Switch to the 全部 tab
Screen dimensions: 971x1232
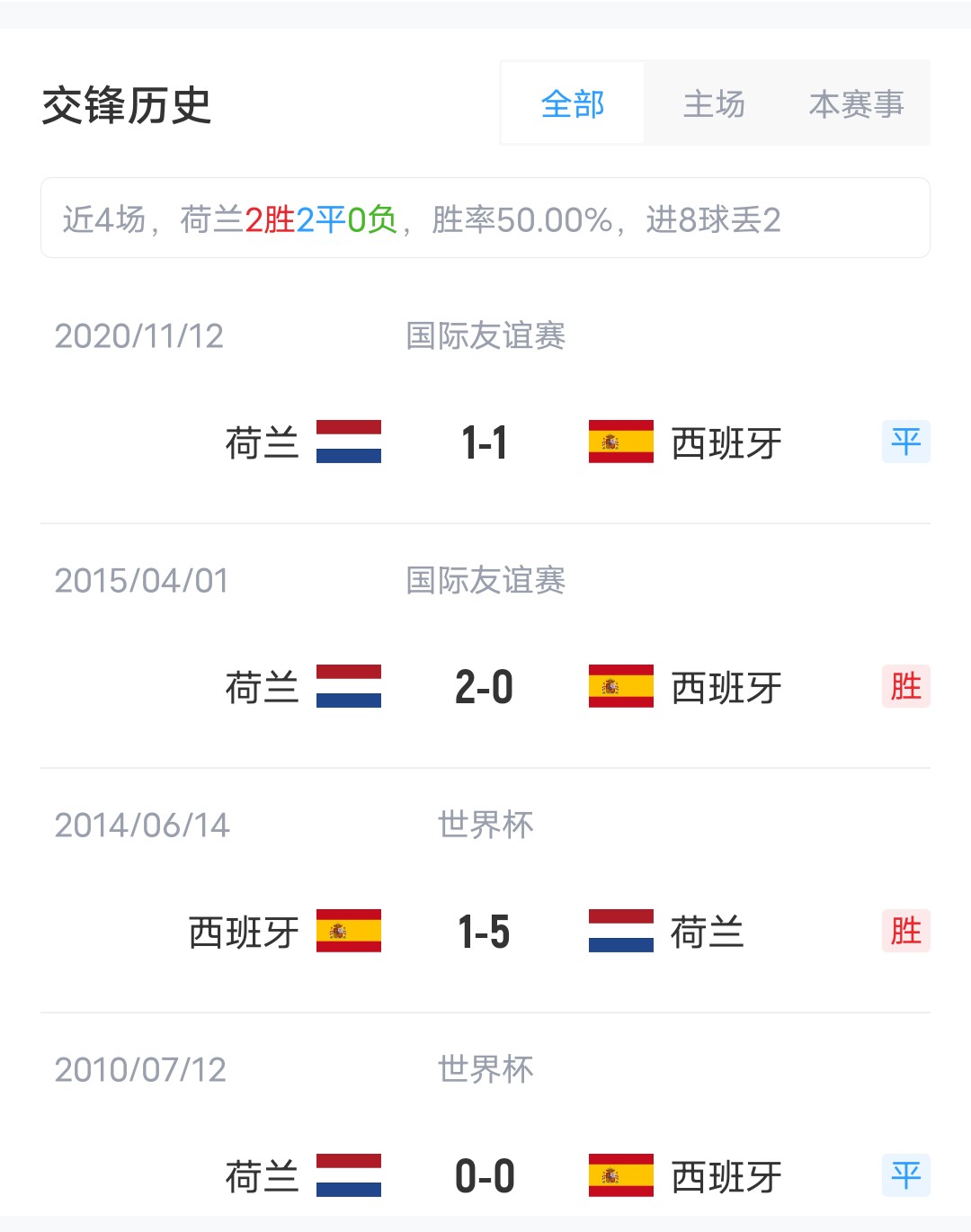pos(573,104)
